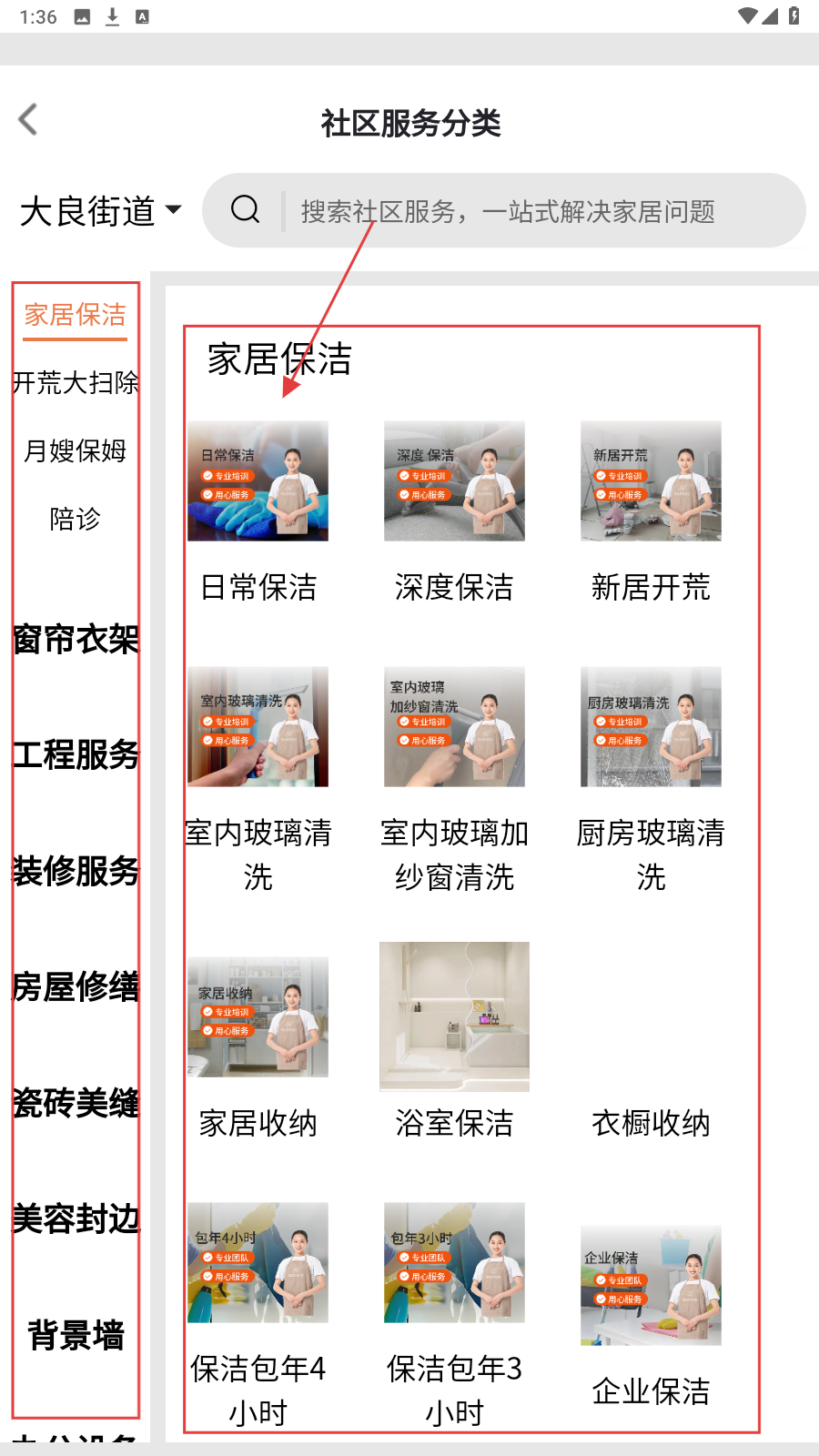819x1456 pixels.
Task: Open the 瓷砖美缝 category
Action: coord(76,1103)
